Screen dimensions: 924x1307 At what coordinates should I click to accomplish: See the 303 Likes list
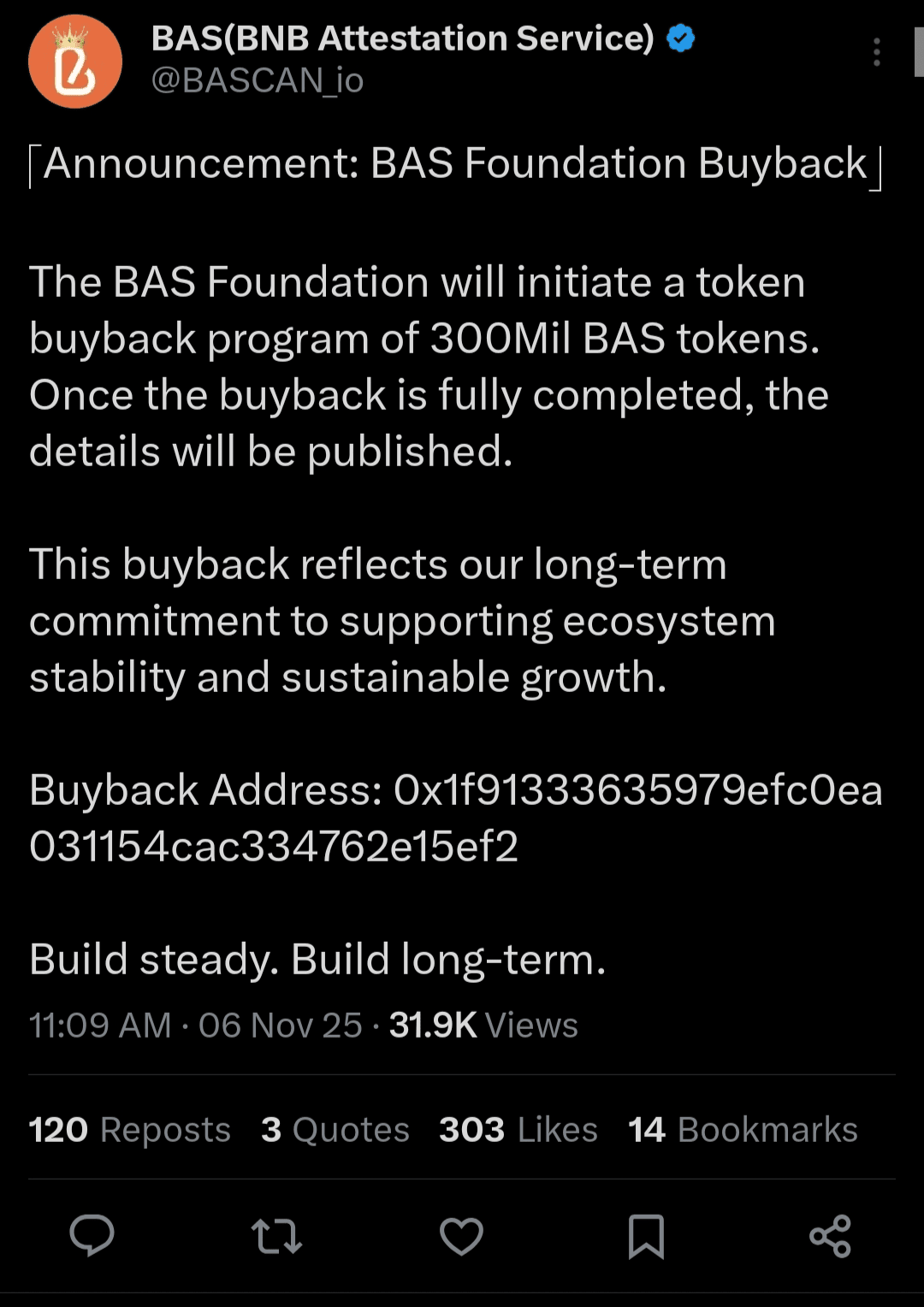[518, 1130]
